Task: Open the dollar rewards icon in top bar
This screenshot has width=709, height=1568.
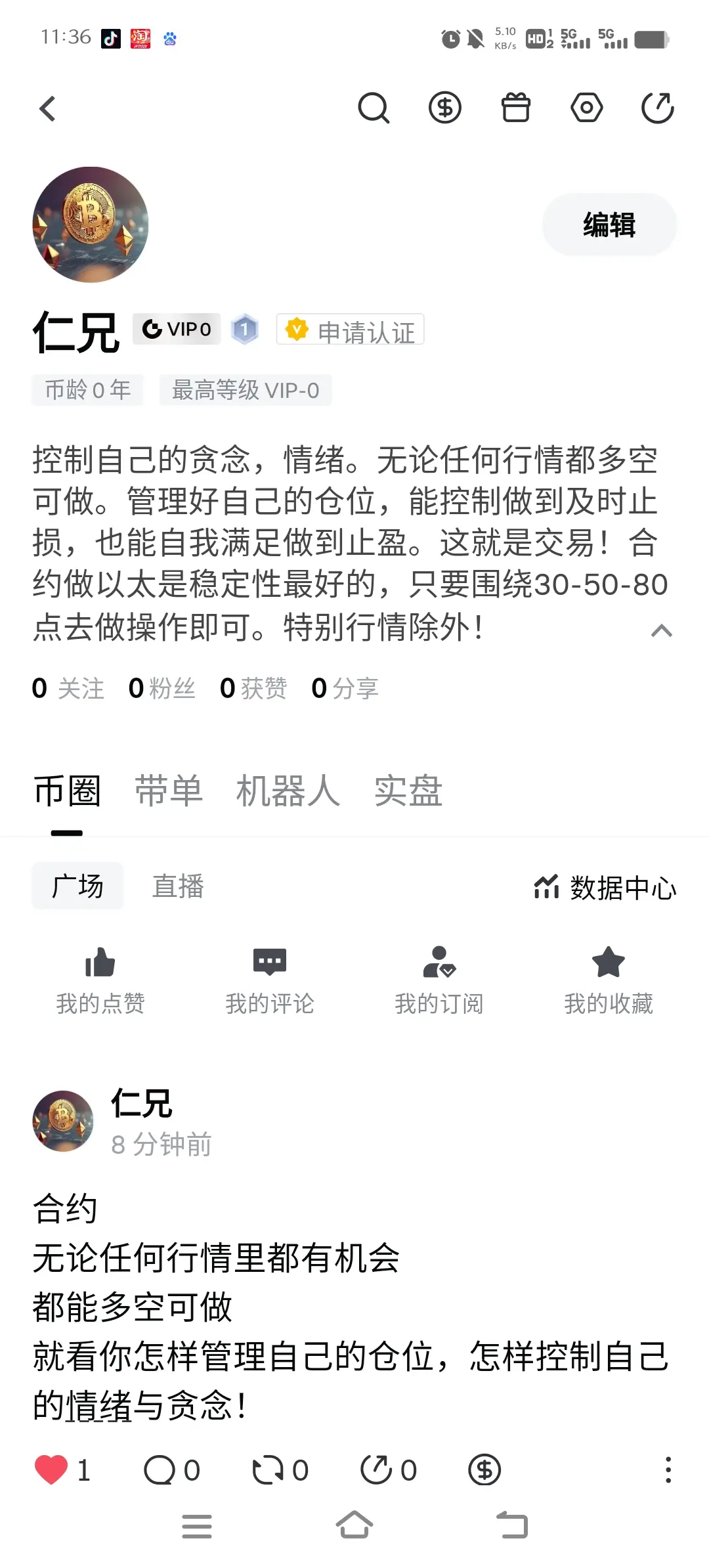Action: [x=445, y=108]
